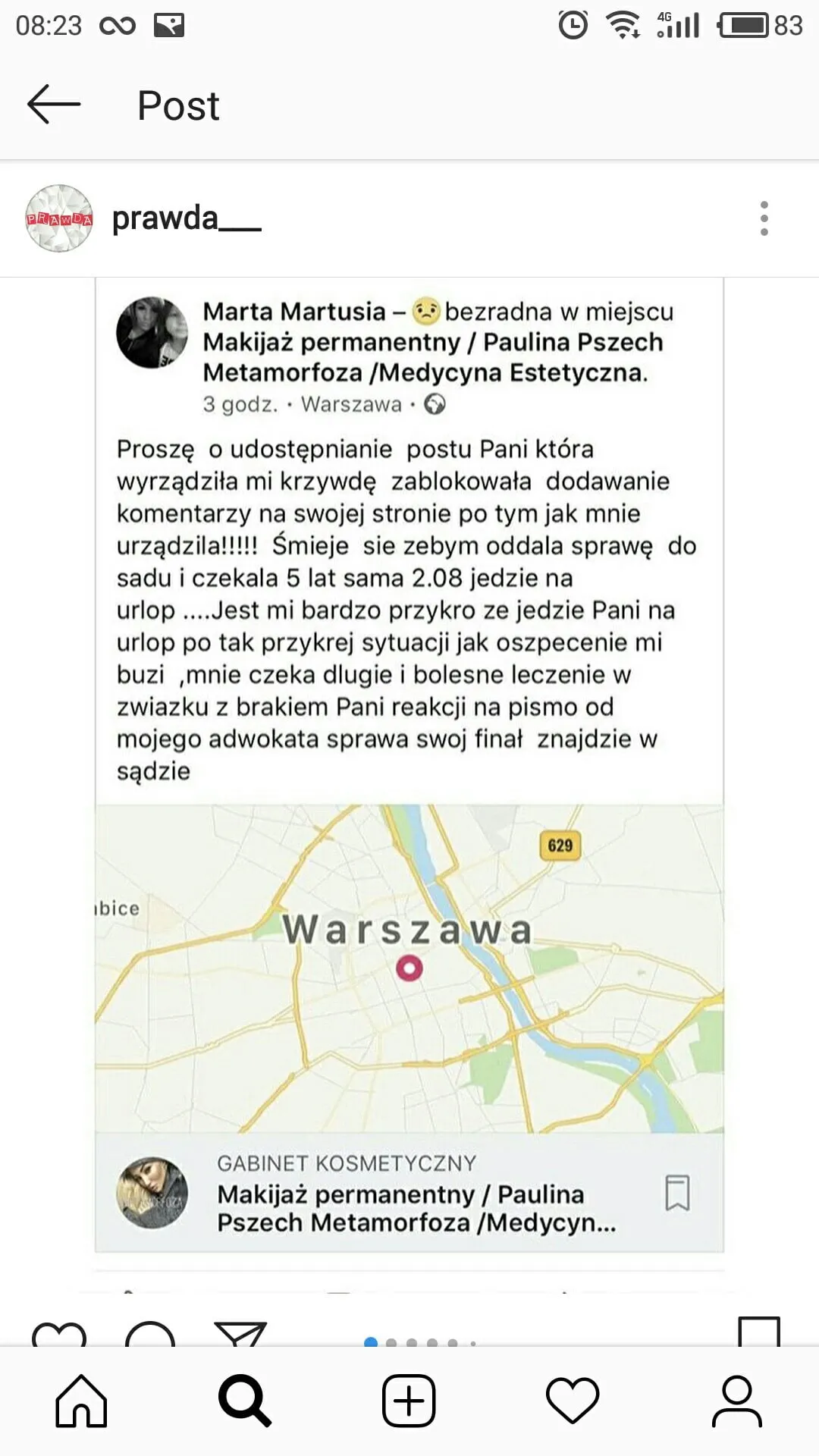Open the Activity heart tab
Viewport: 819px width, 1456px height.
coord(573,1401)
